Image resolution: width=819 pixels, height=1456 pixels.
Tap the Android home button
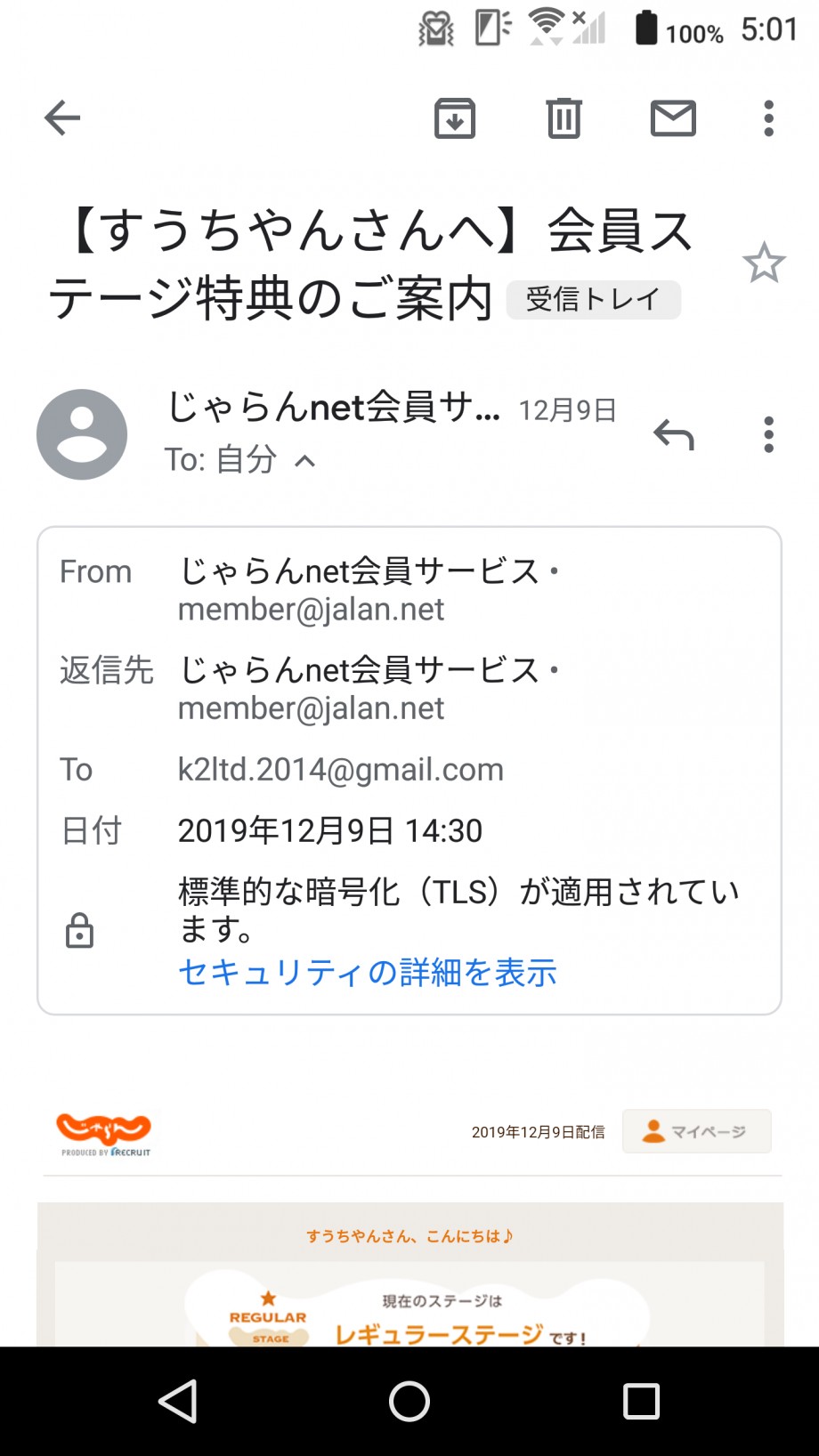click(x=409, y=1402)
